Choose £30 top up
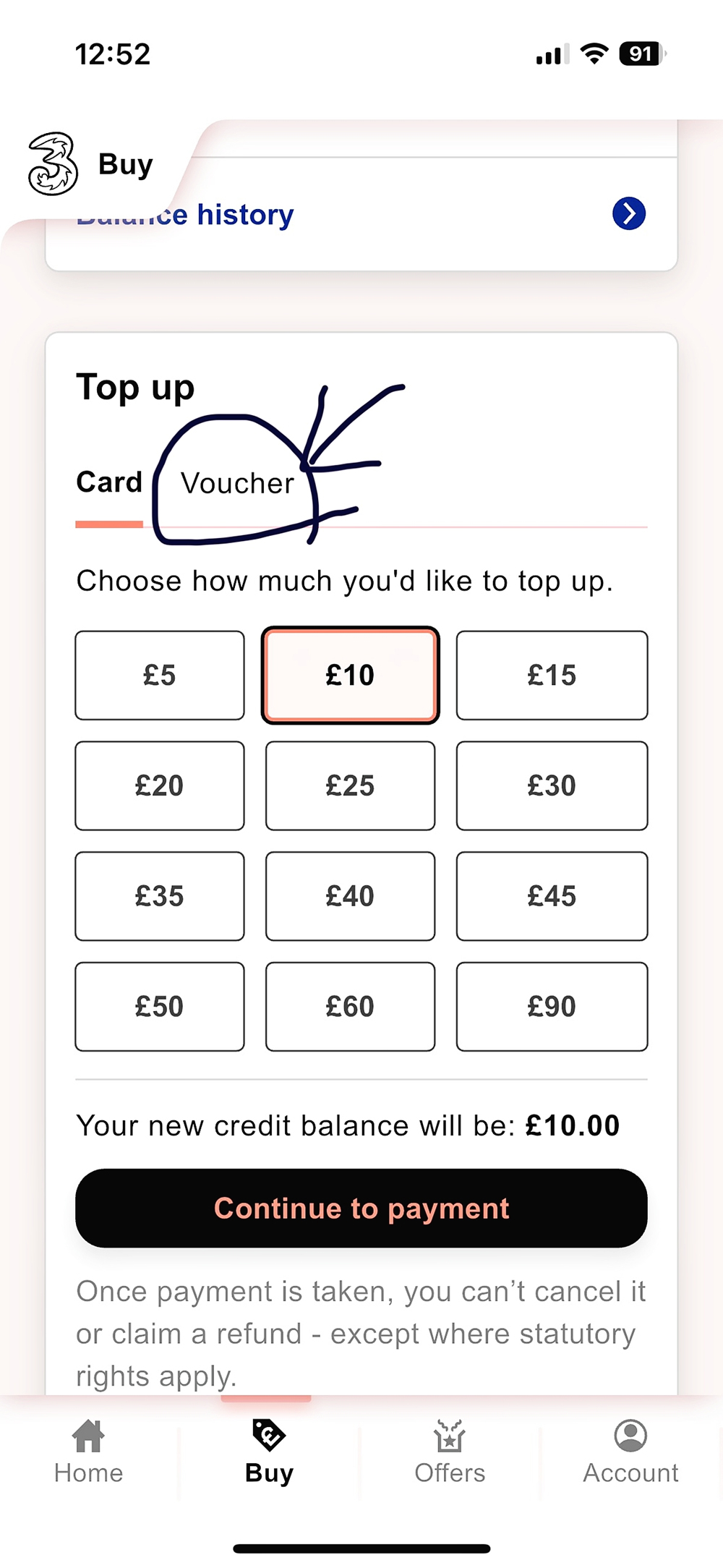The width and height of the screenshot is (723, 1568). [x=552, y=786]
